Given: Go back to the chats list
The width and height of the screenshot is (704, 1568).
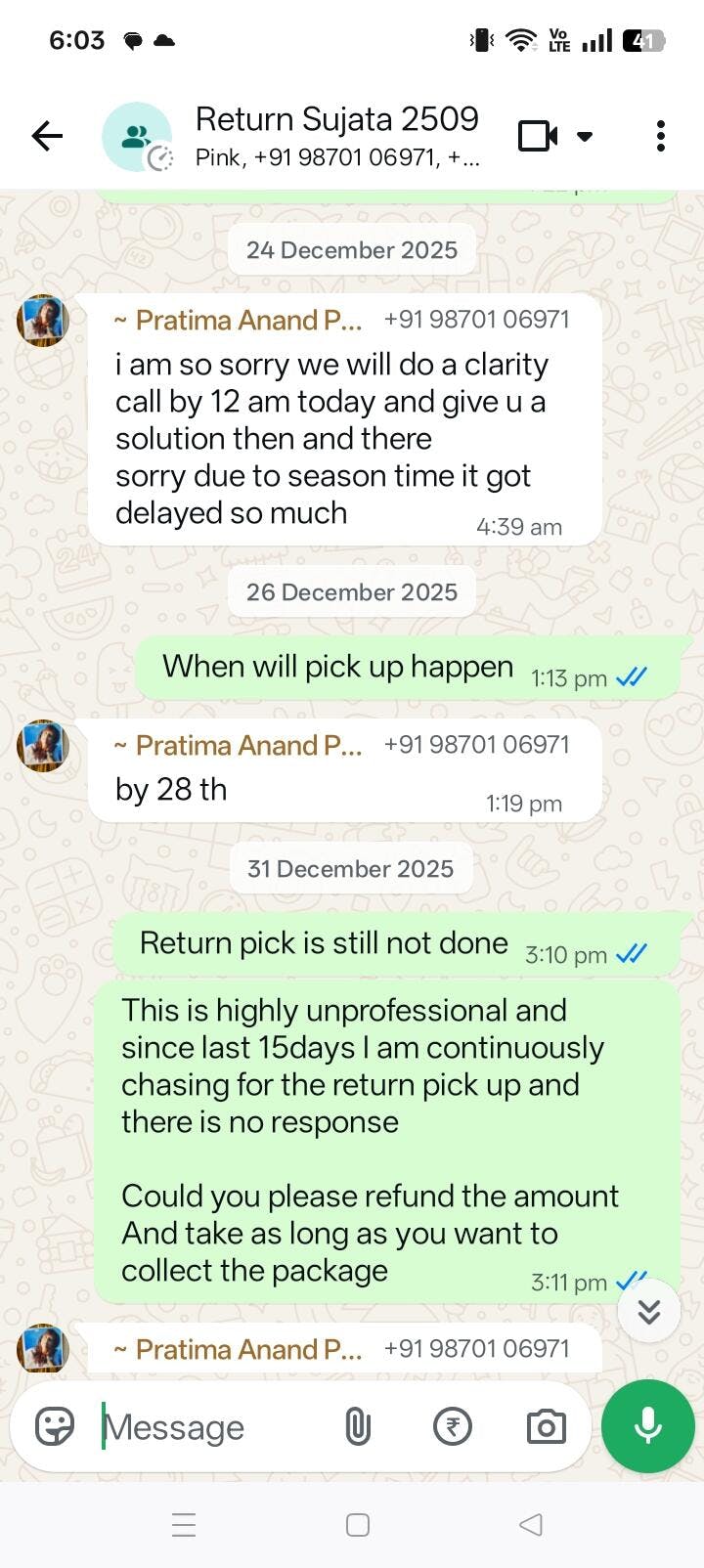Looking at the screenshot, I should (x=46, y=136).
